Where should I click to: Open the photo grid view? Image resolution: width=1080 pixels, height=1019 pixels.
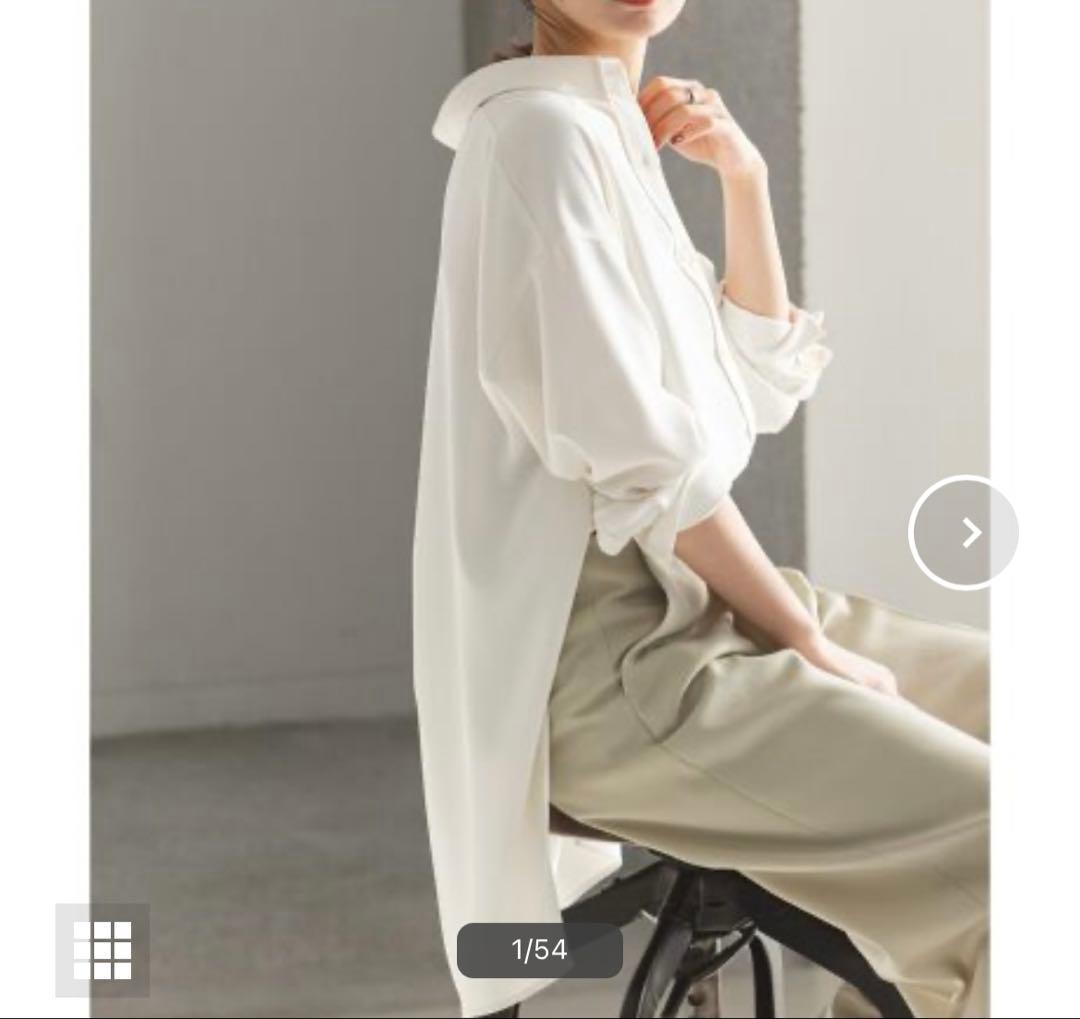[103, 950]
